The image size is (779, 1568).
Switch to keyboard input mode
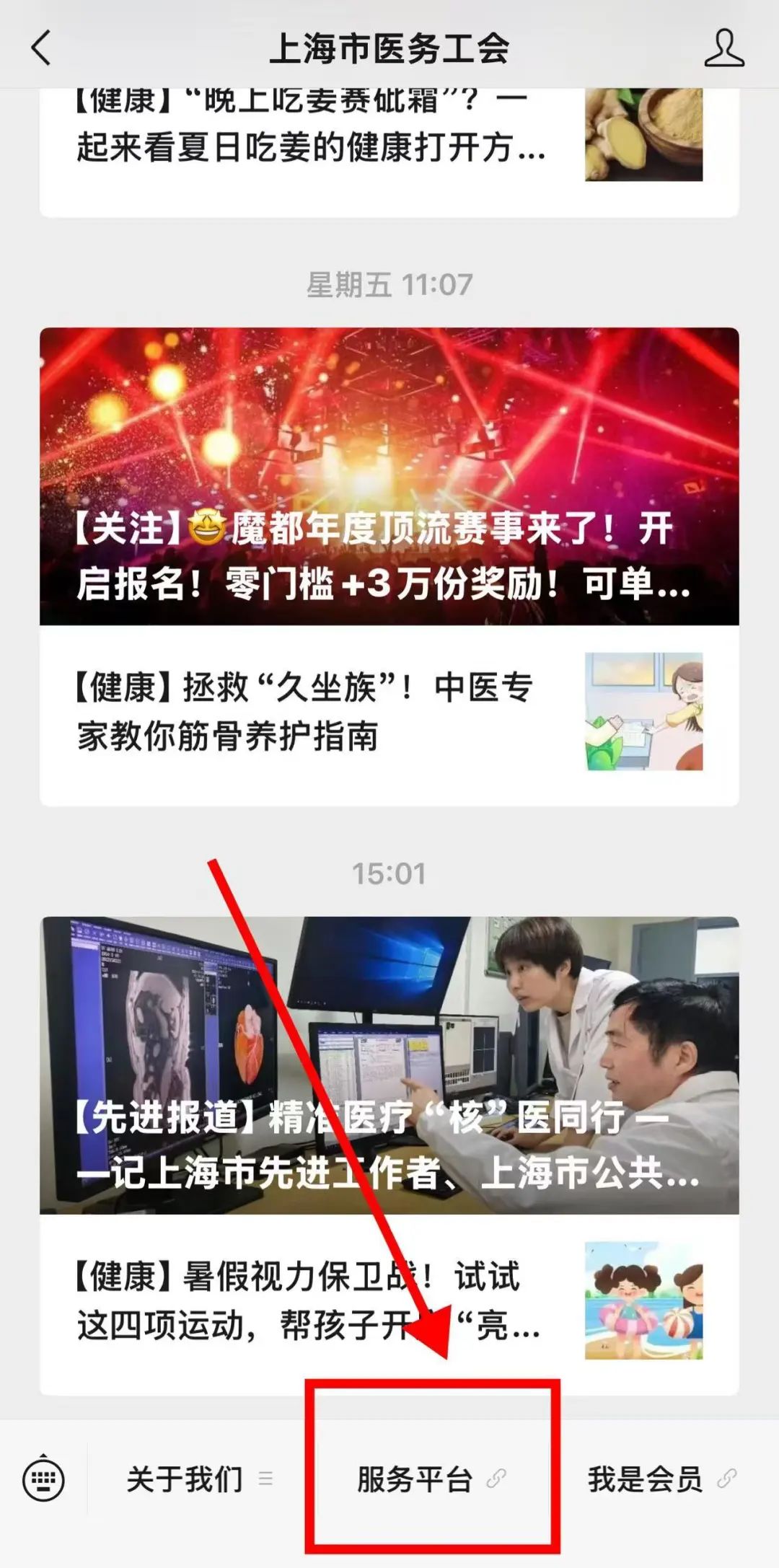(43, 1479)
